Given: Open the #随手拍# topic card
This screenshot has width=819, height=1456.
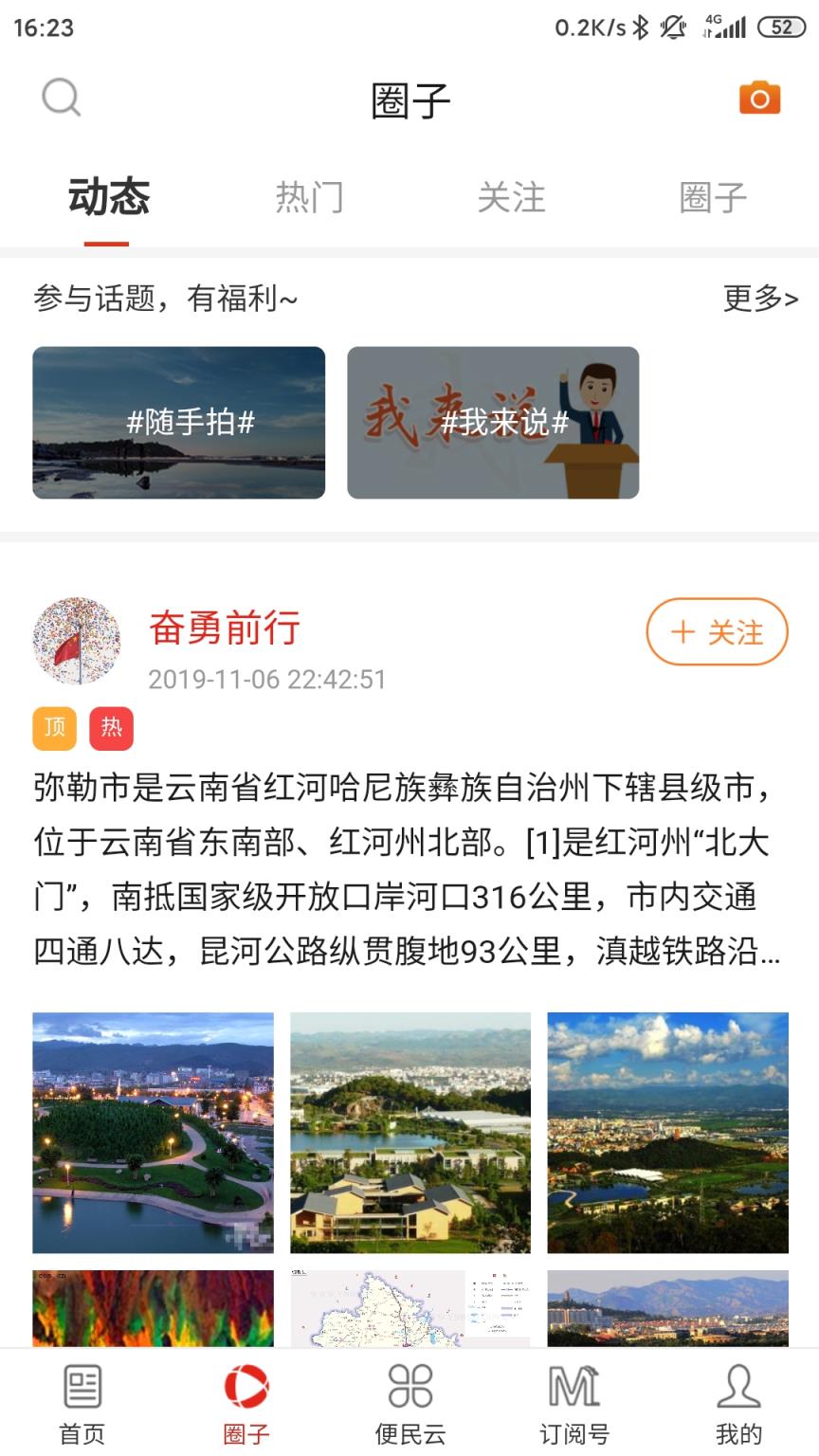Looking at the screenshot, I should coord(178,422).
